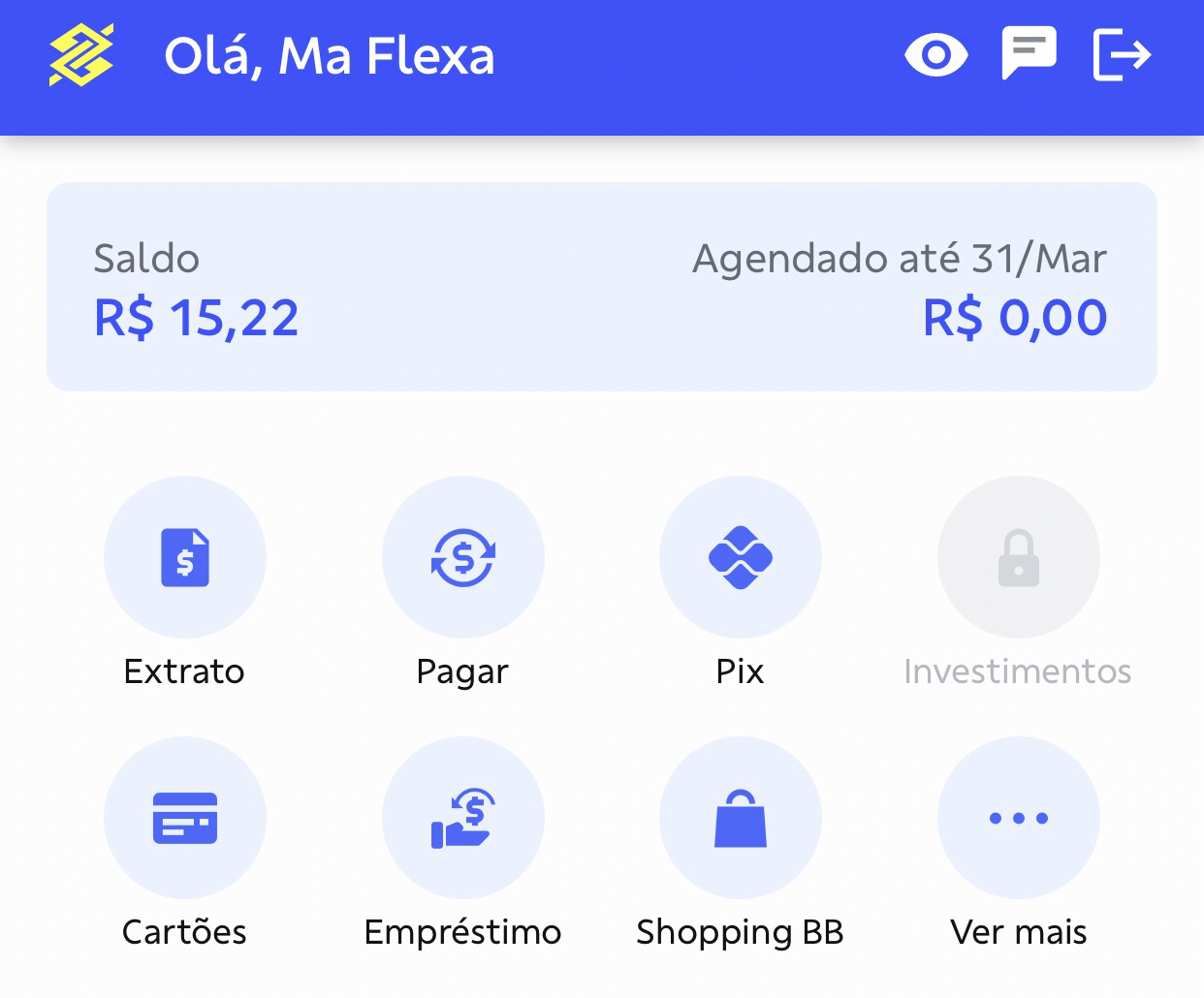Launch Shopping BB
The height and width of the screenshot is (998, 1204).
[x=740, y=818]
